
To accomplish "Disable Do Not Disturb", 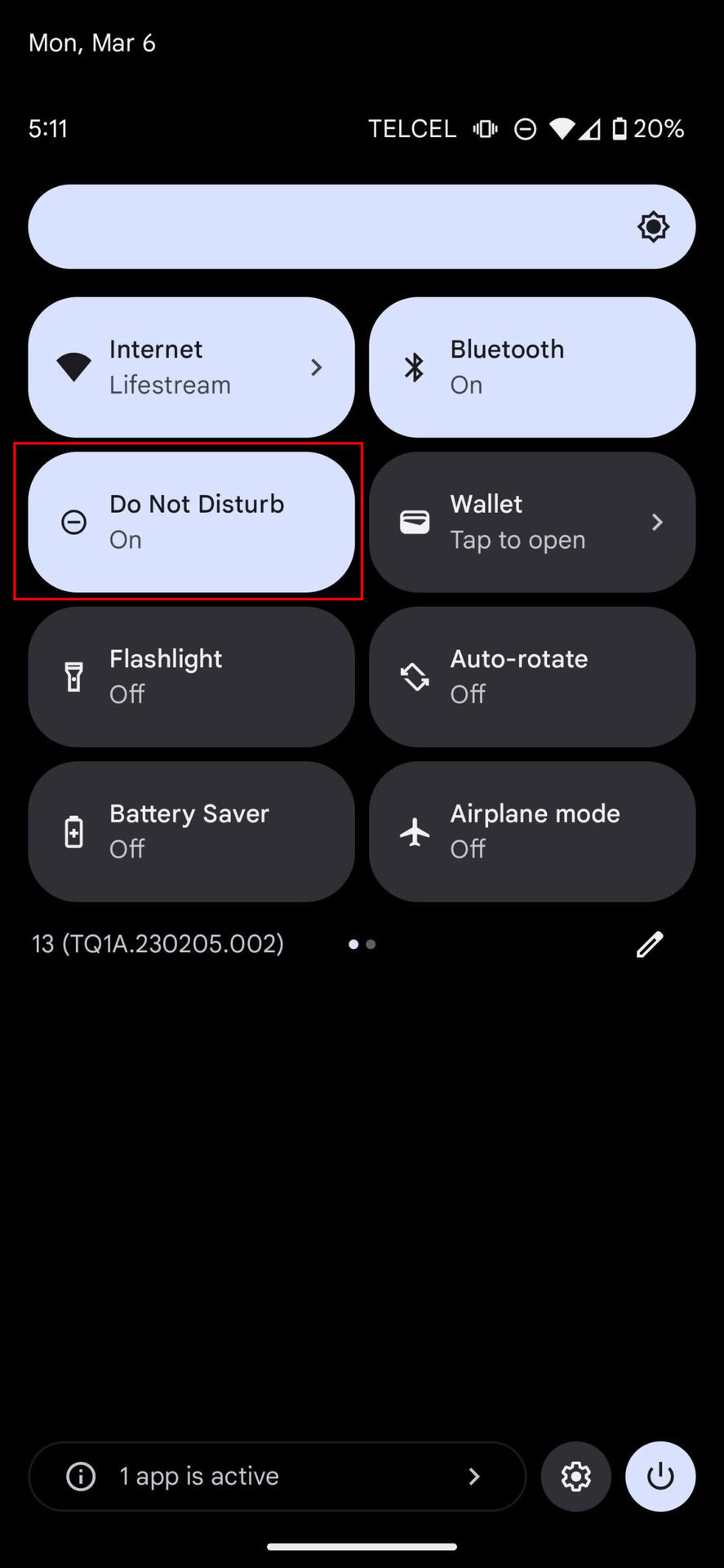I will (191, 522).
